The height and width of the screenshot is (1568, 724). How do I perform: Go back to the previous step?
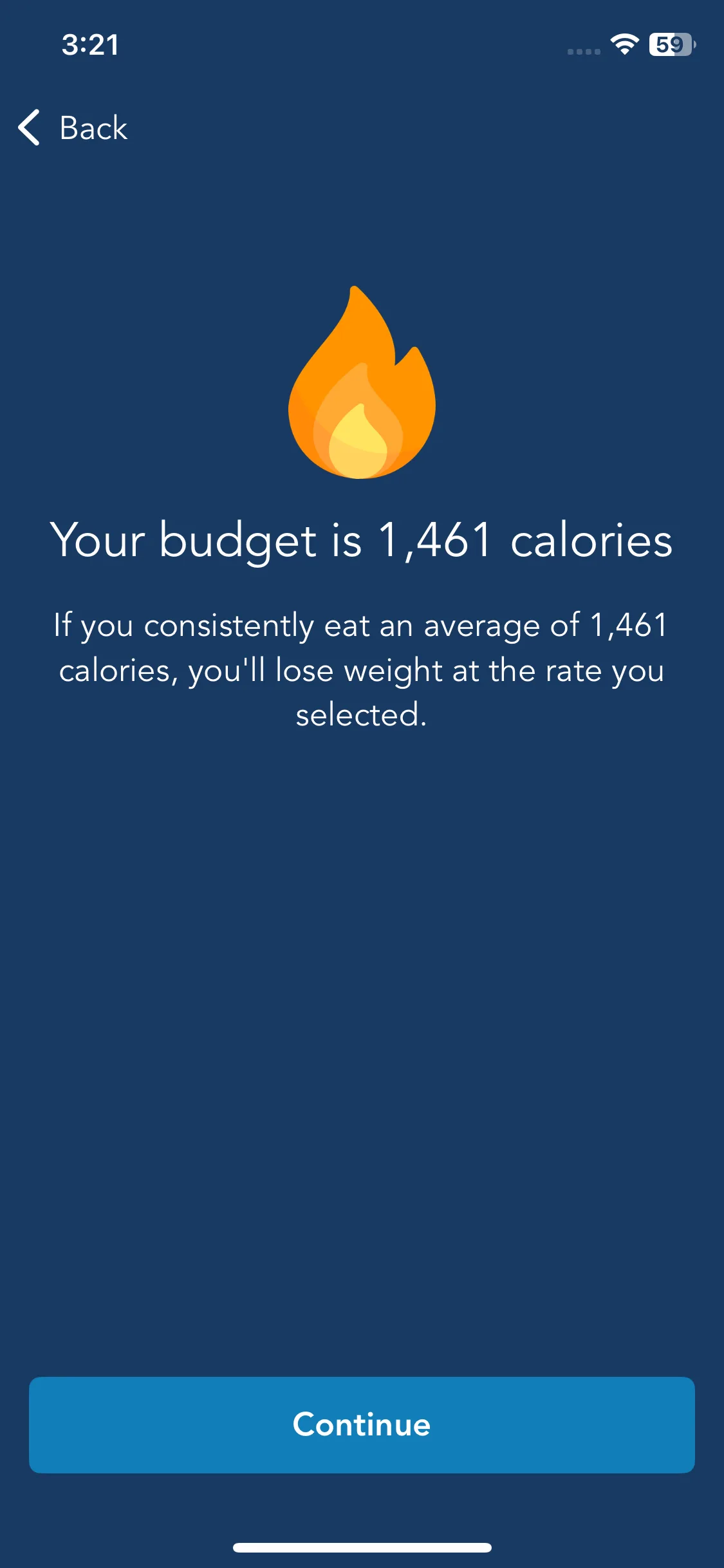coord(73,127)
